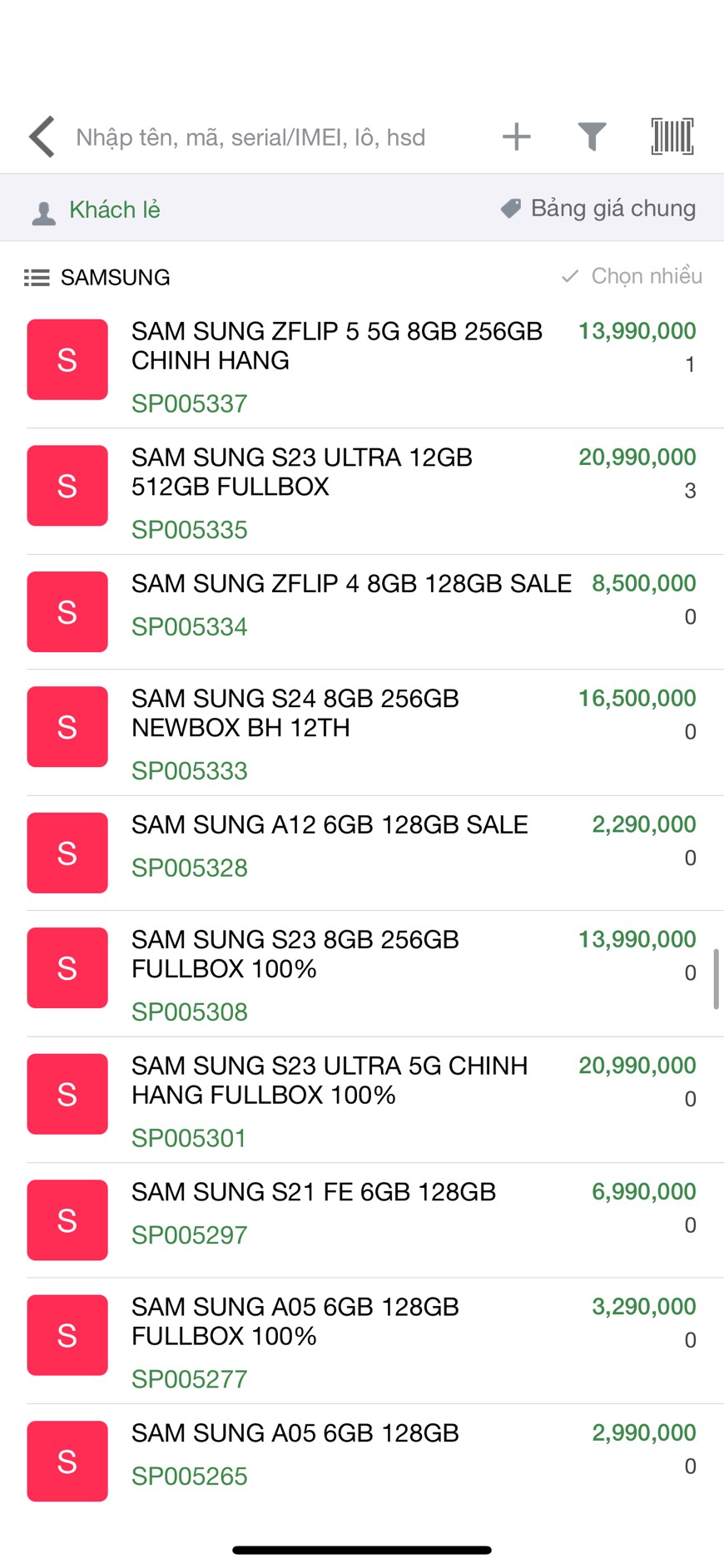
Task: Add a new product with the plus icon
Action: 517,136
